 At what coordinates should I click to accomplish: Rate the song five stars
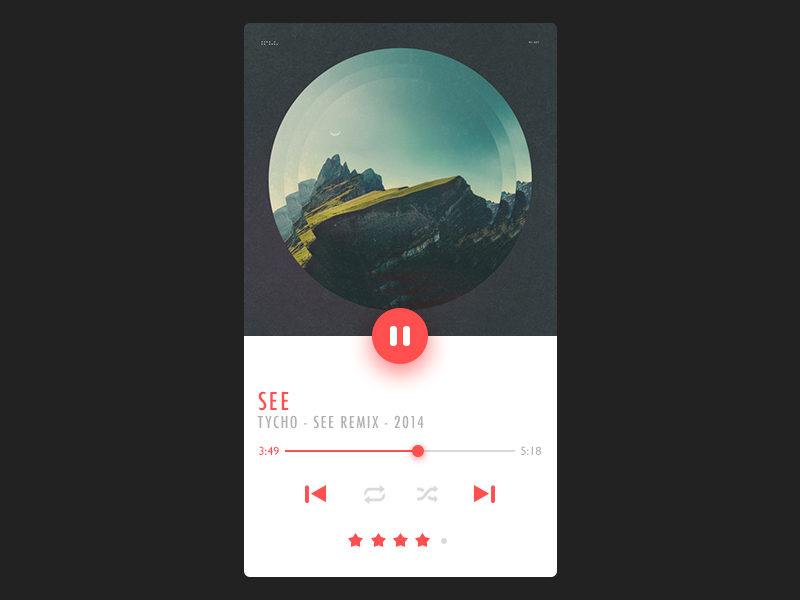[x=444, y=541]
